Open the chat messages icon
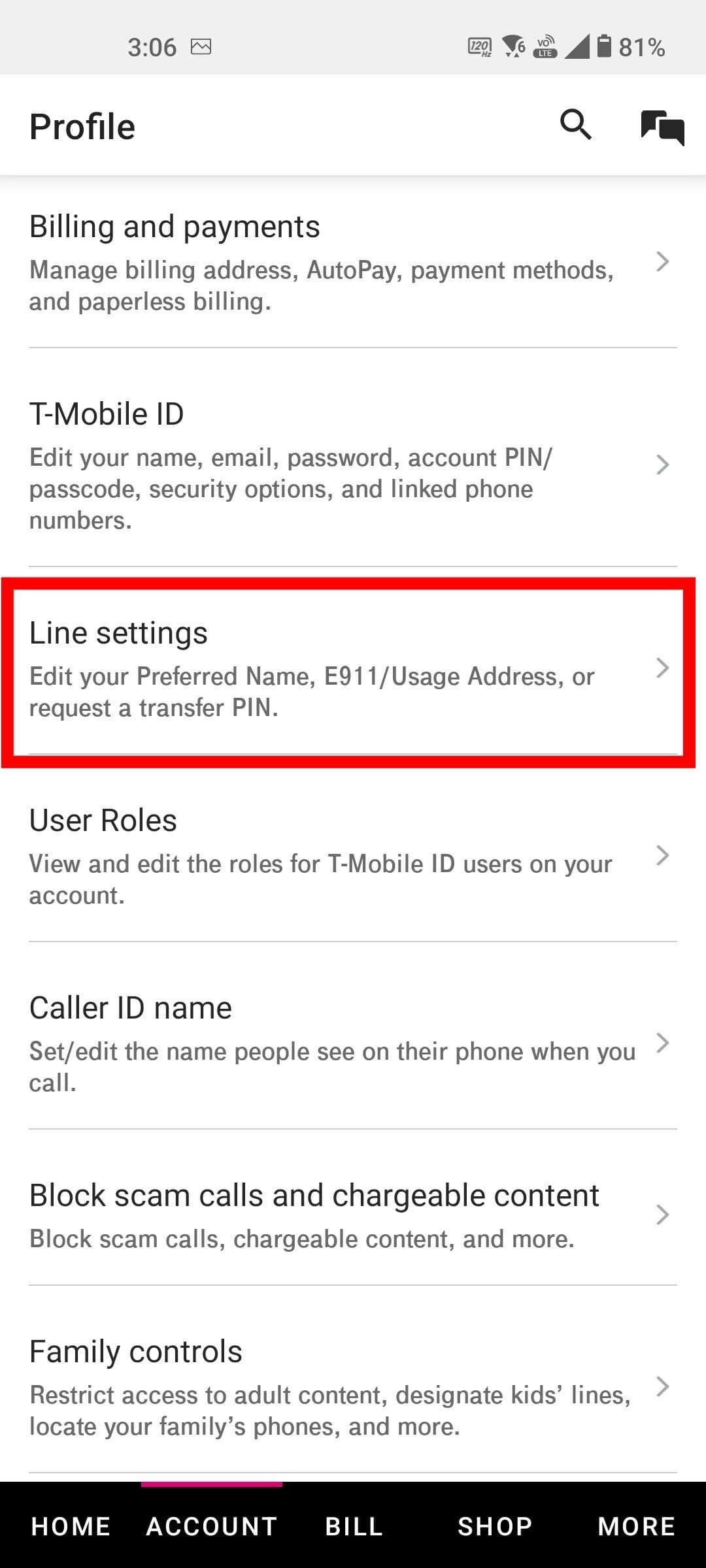 (x=662, y=127)
